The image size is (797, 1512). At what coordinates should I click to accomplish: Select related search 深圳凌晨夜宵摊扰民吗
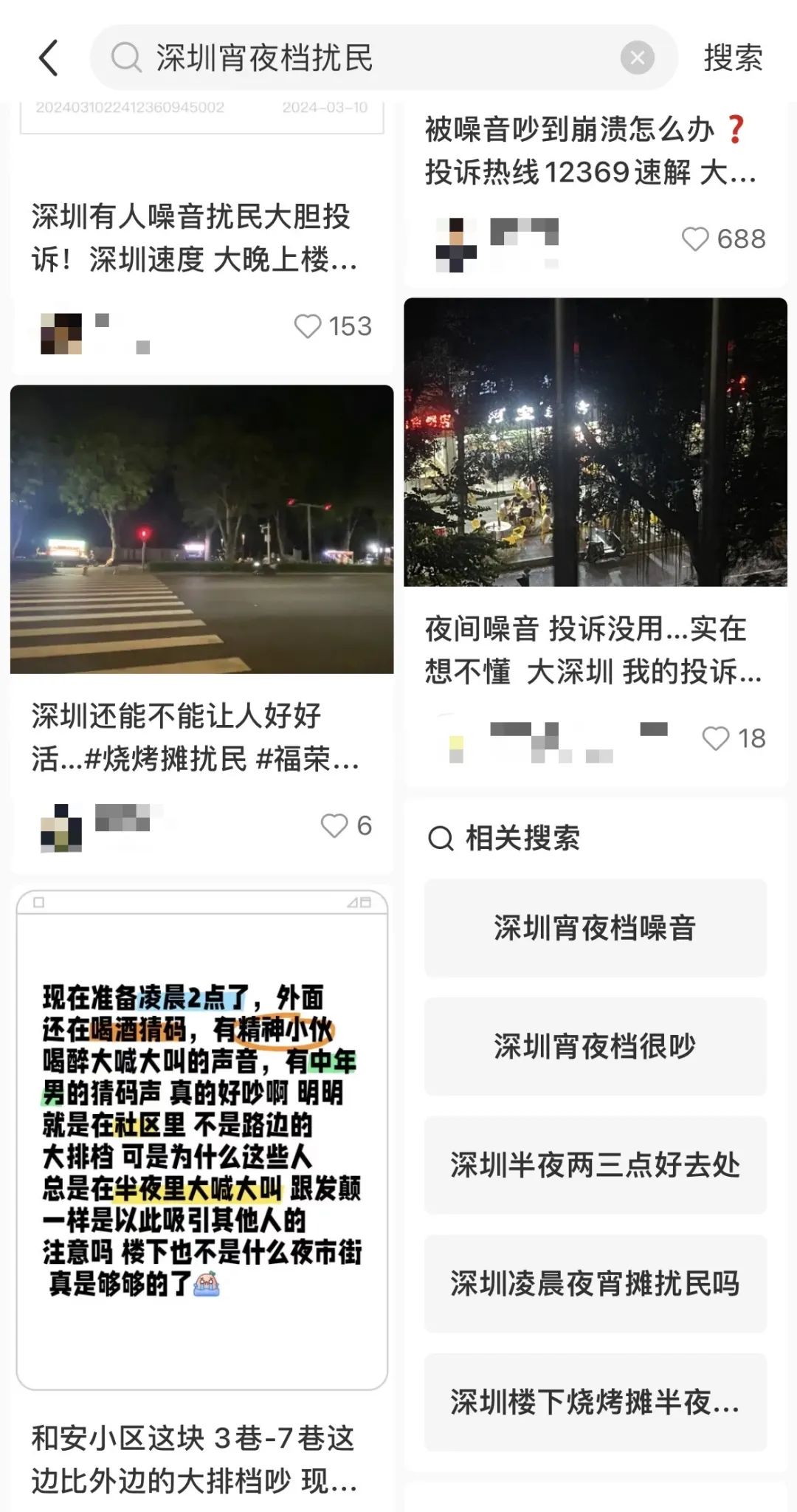(595, 1283)
